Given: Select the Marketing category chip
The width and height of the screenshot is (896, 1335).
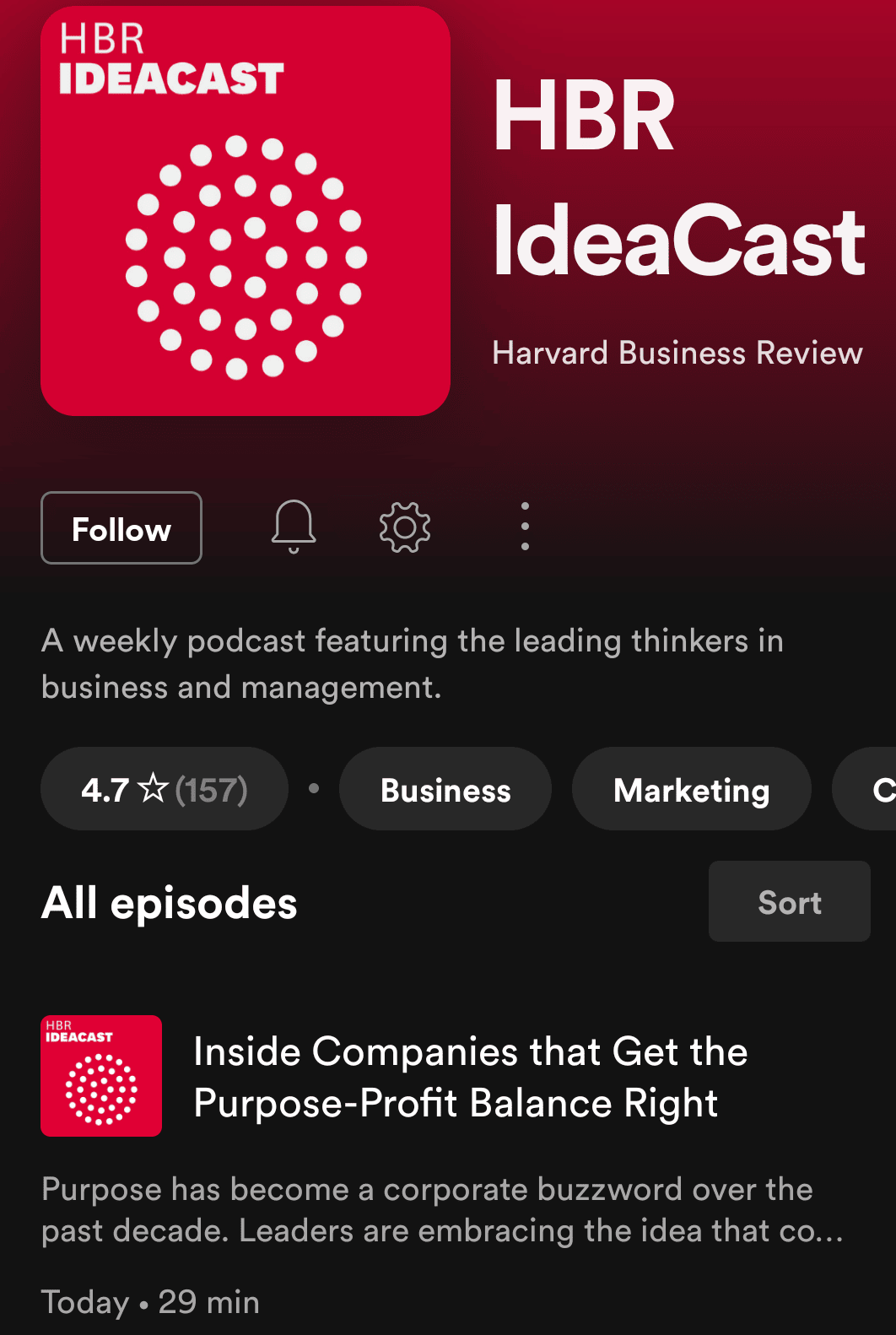Looking at the screenshot, I should pyautogui.click(x=691, y=790).
